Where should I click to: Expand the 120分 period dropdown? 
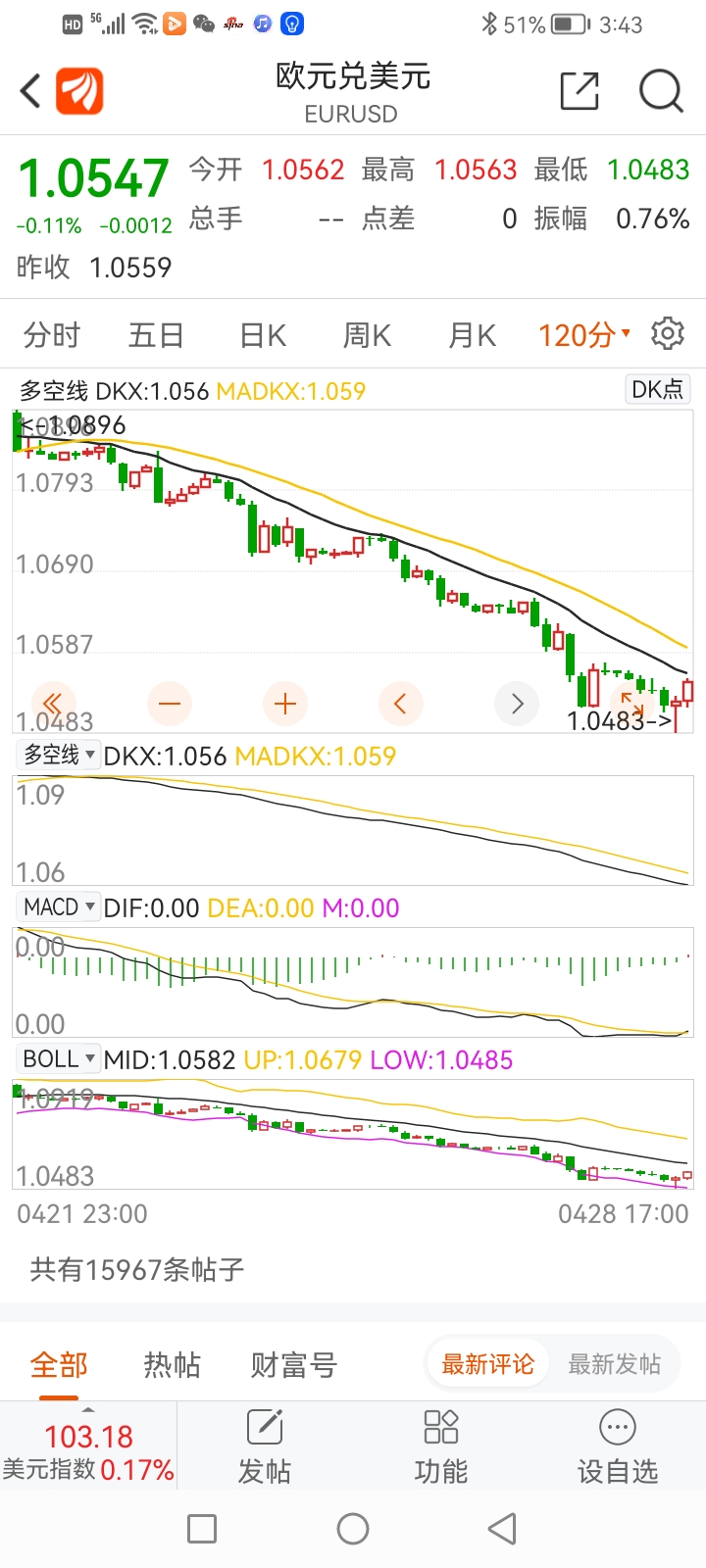click(583, 335)
